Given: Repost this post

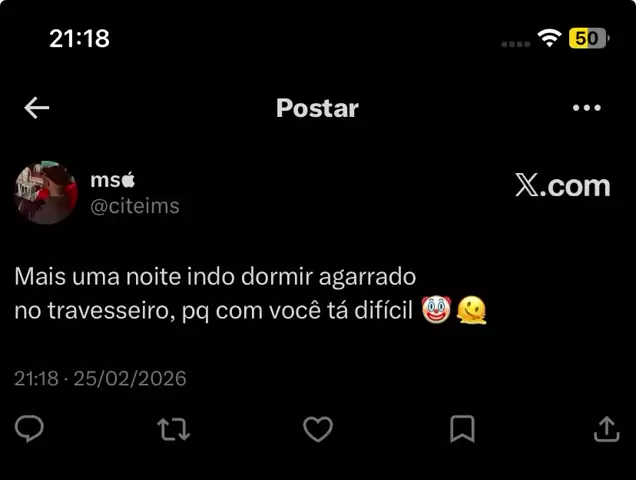Looking at the screenshot, I should pyautogui.click(x=174, y=429).
